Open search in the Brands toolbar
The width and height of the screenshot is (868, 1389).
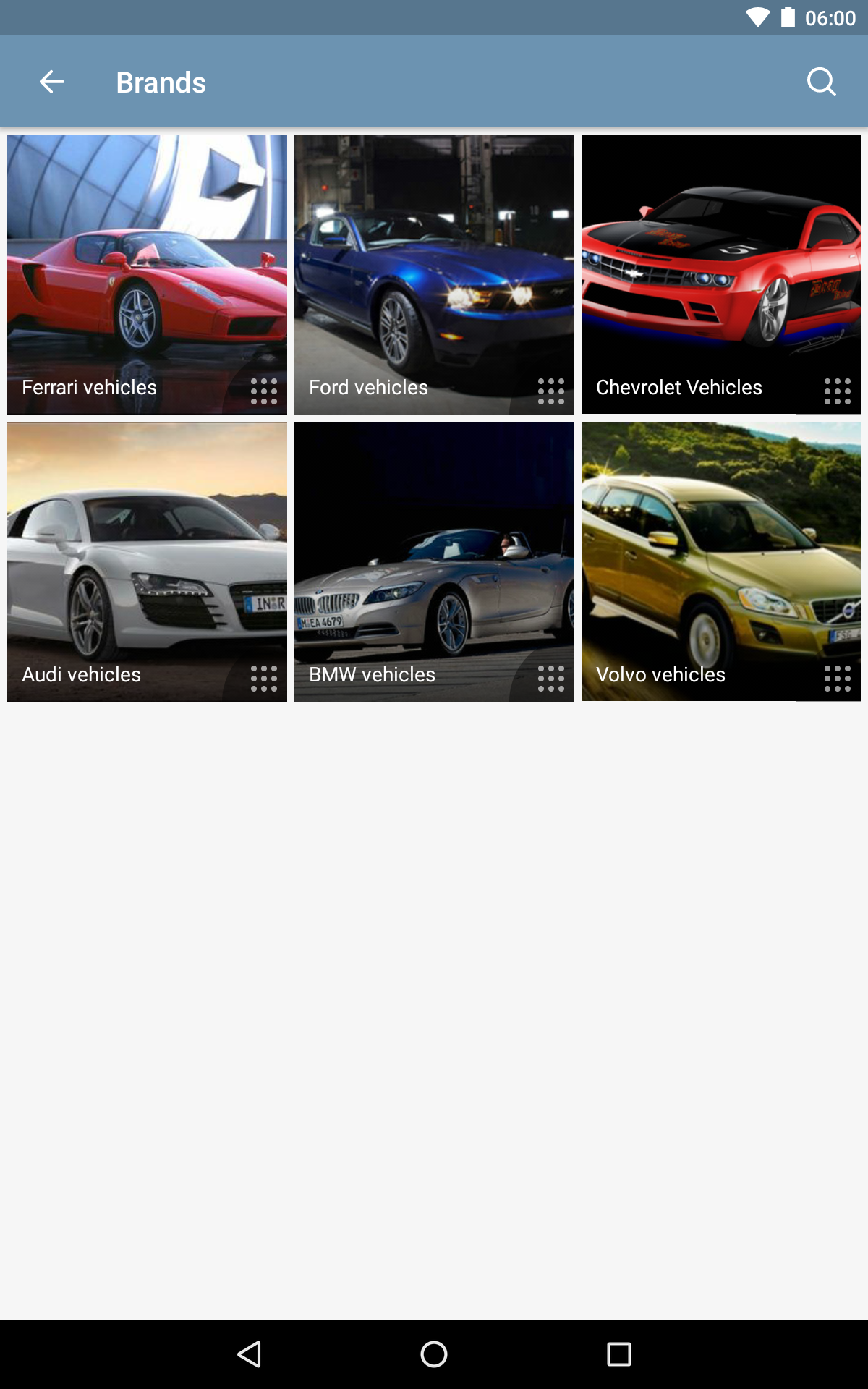(x=821, y=82)
